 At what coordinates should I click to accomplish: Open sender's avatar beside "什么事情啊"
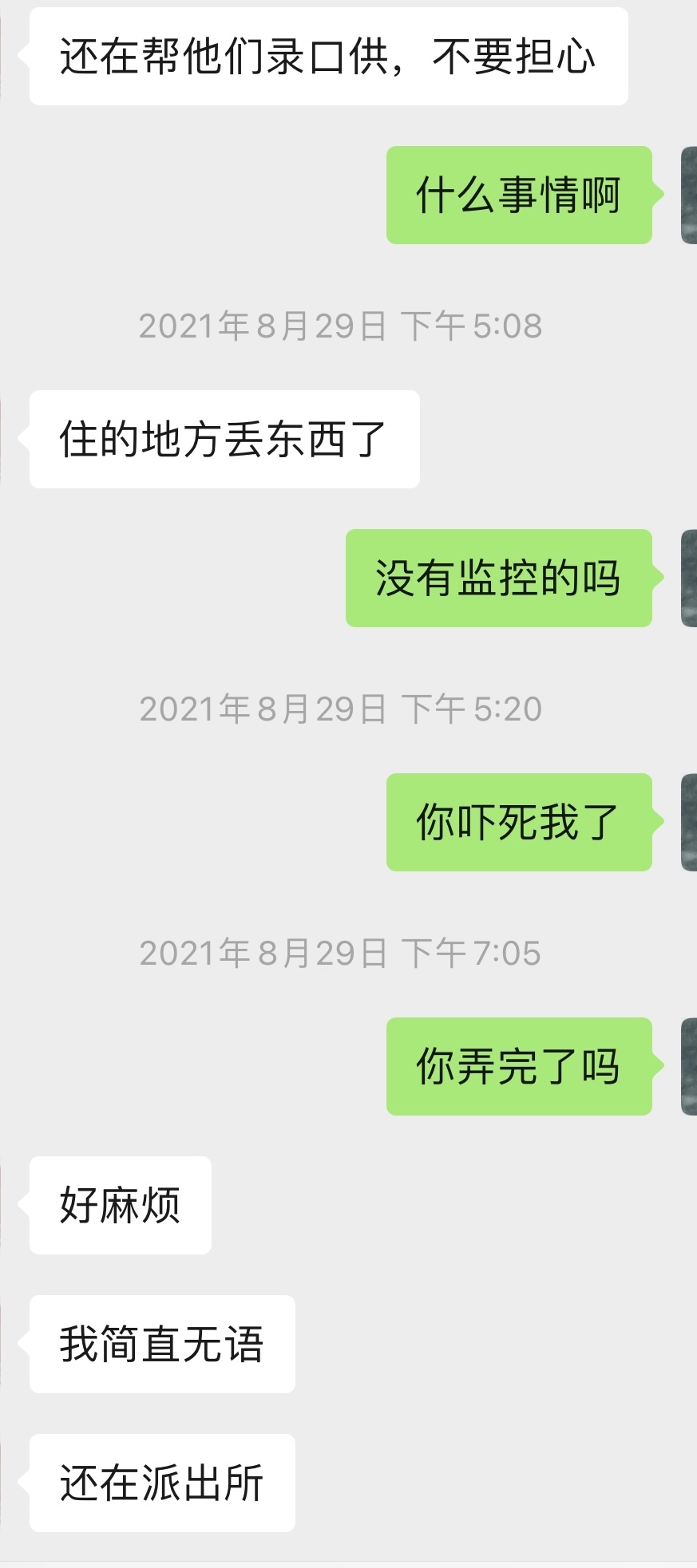click(689, 195)
